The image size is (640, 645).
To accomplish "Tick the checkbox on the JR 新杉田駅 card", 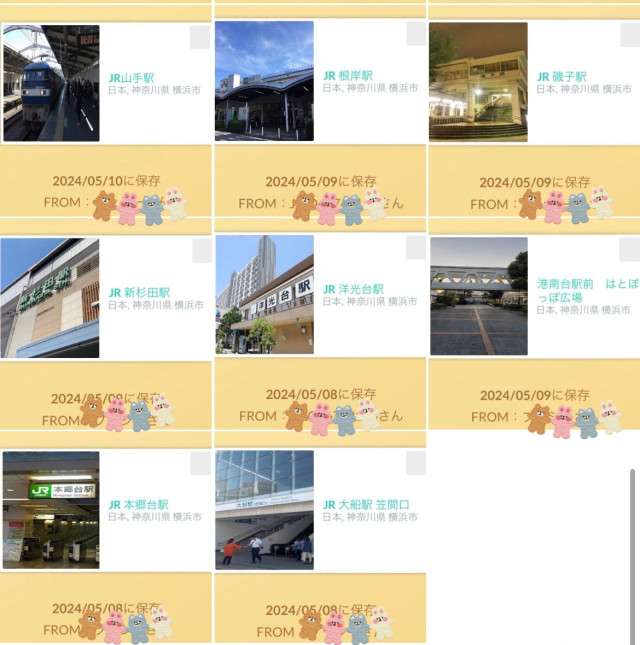I will click(201, 250).
